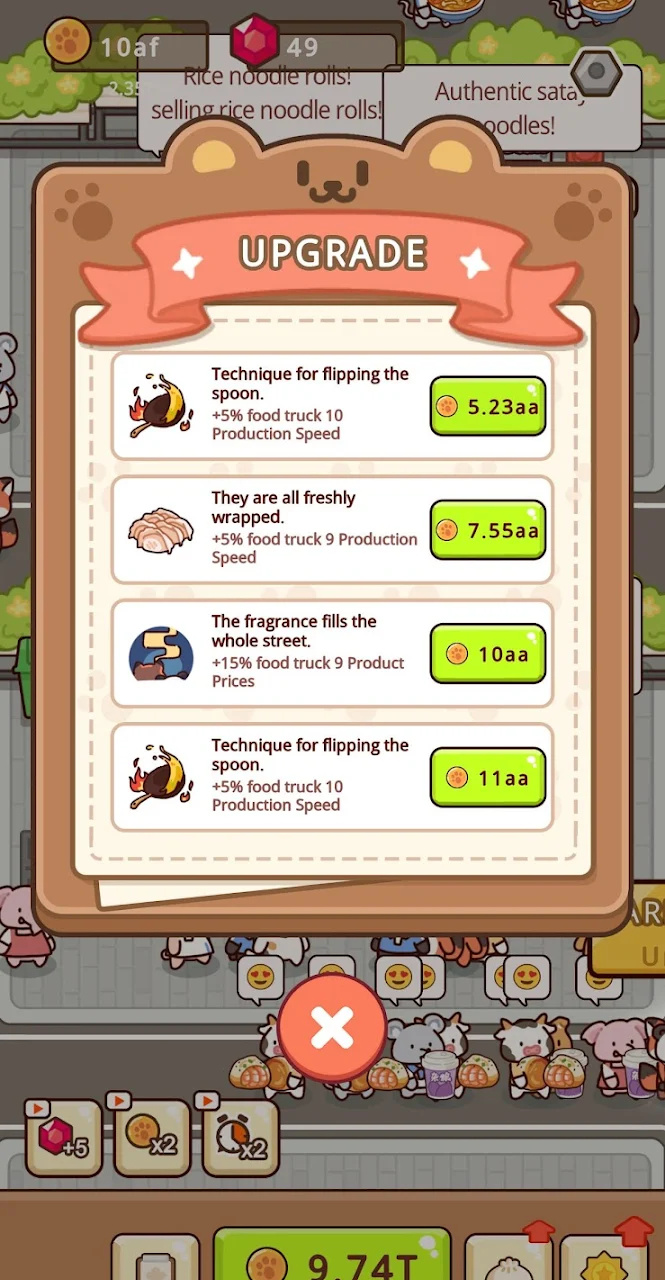
Task: Buy the 5.23aa spoon flipping upgrade
Action: coord(488,406)
